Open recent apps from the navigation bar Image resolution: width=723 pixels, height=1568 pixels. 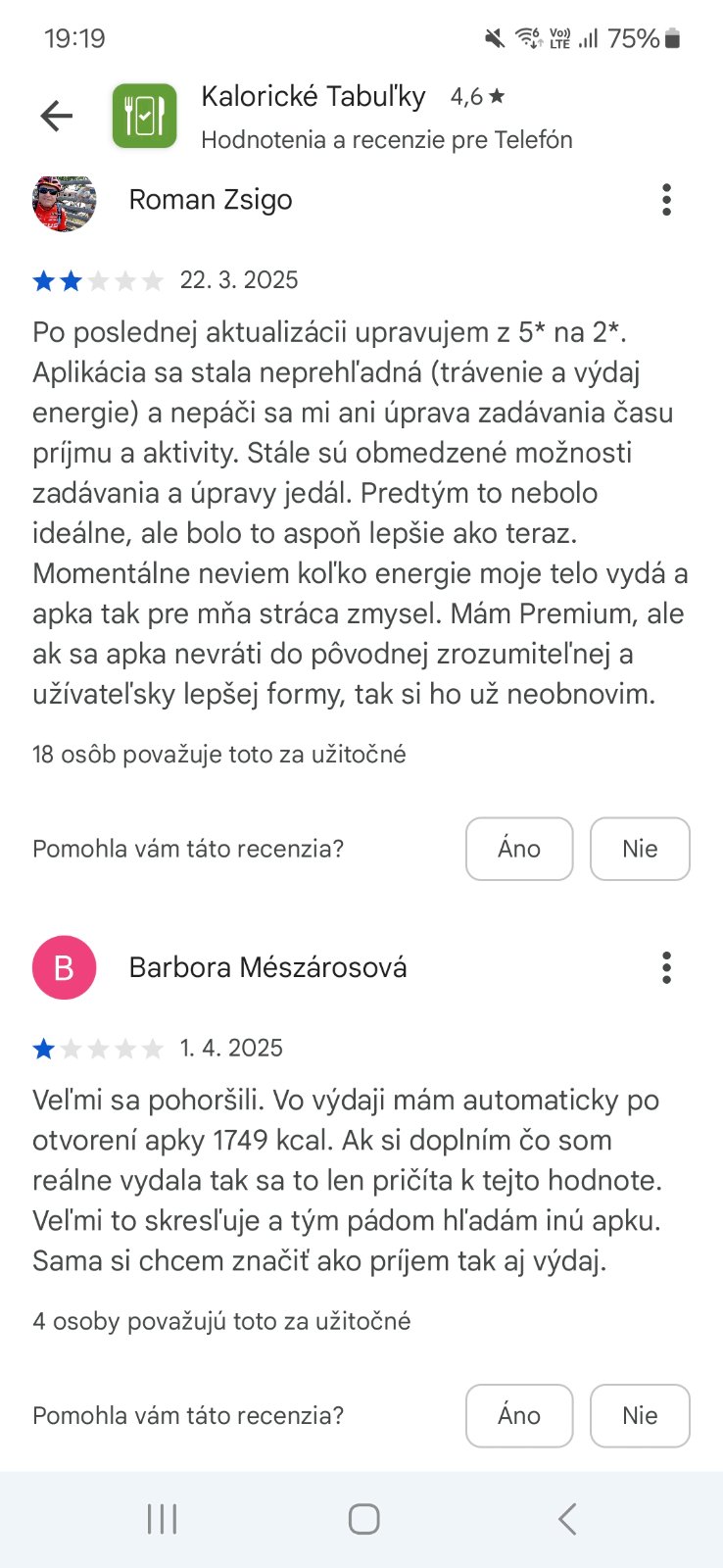coord(162,1519)
